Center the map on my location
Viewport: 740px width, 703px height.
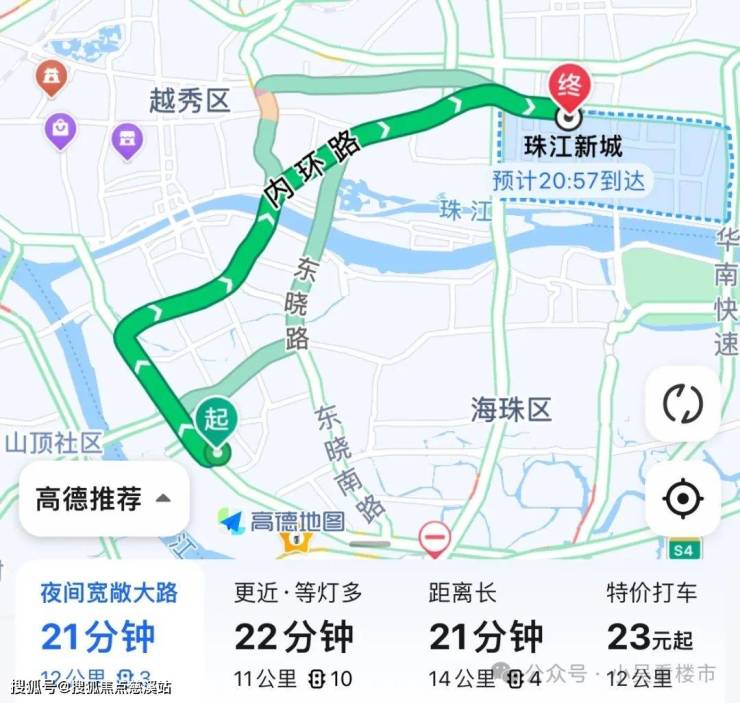683,497
